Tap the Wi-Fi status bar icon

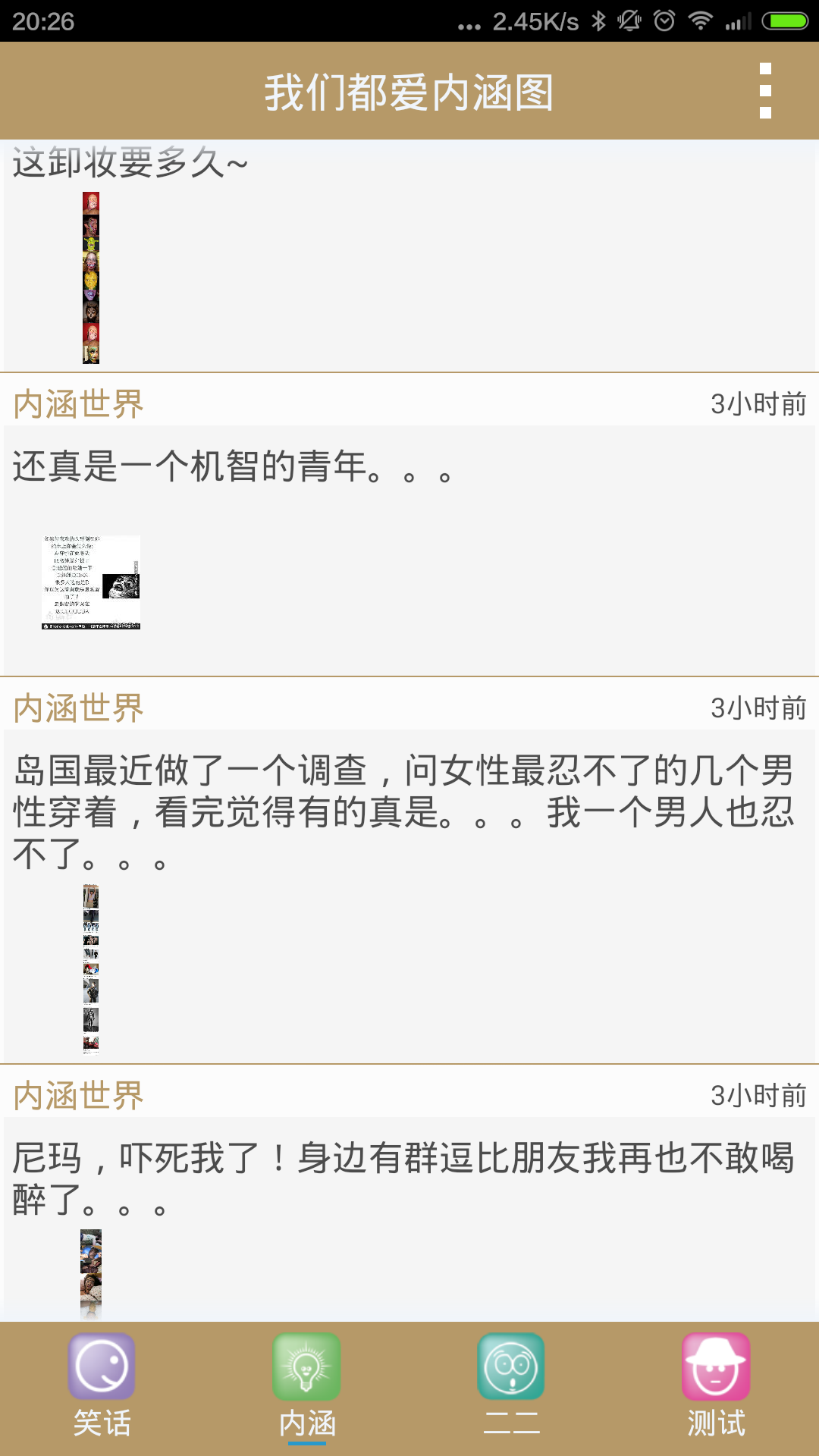(x=698, y=20)
